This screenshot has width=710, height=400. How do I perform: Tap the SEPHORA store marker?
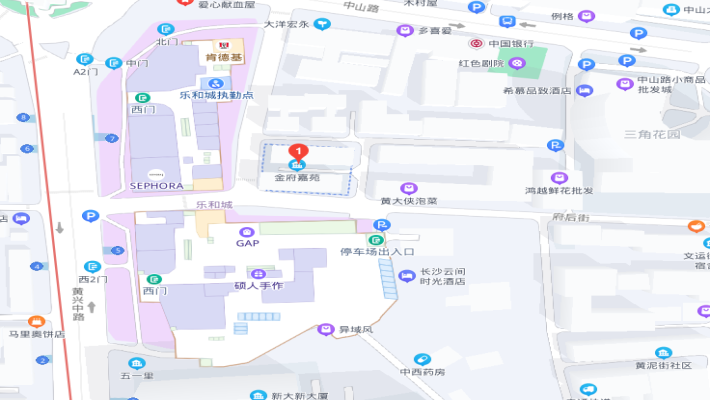coord(158,173)
